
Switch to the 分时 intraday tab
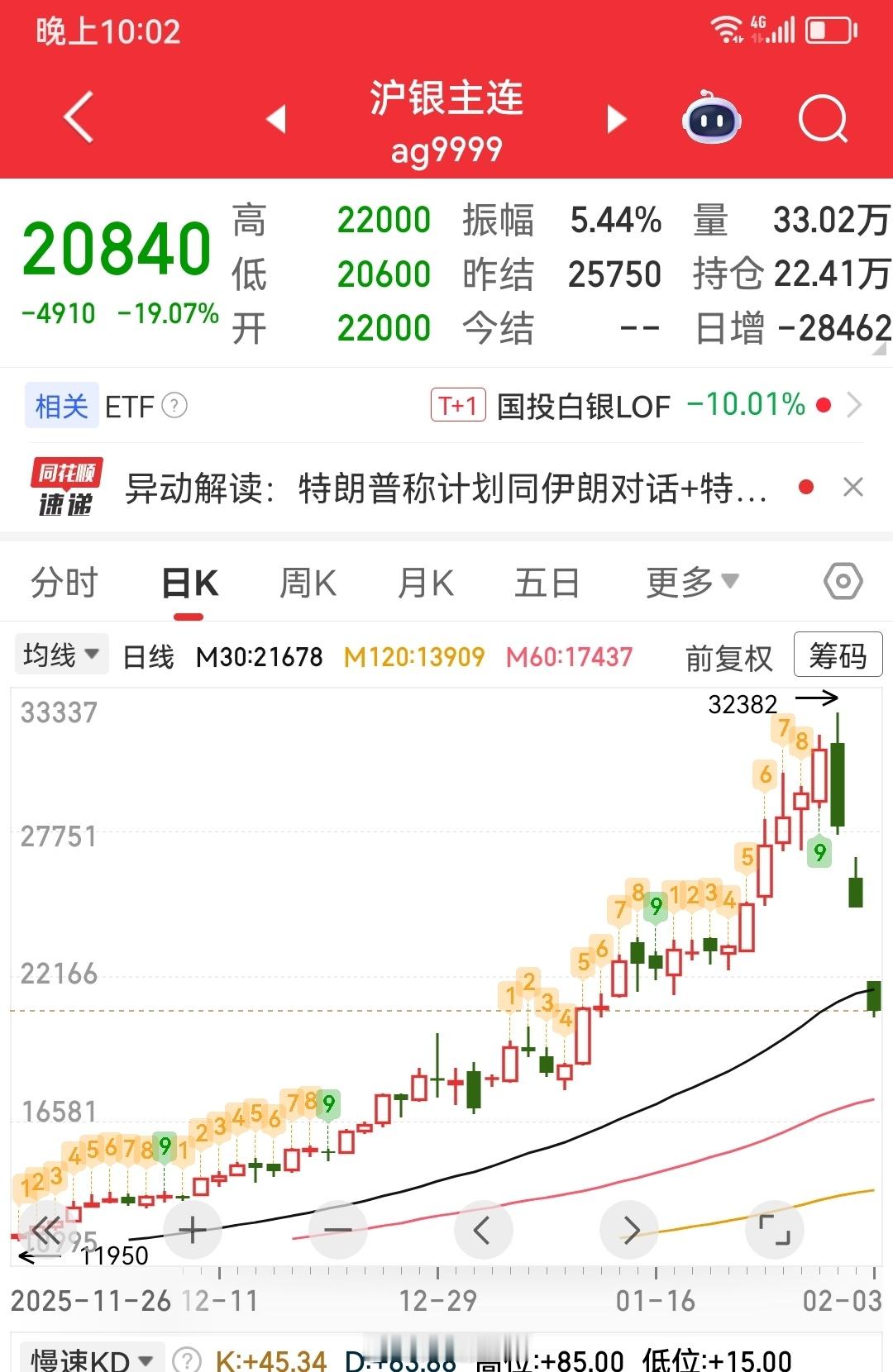pos(65,581)
